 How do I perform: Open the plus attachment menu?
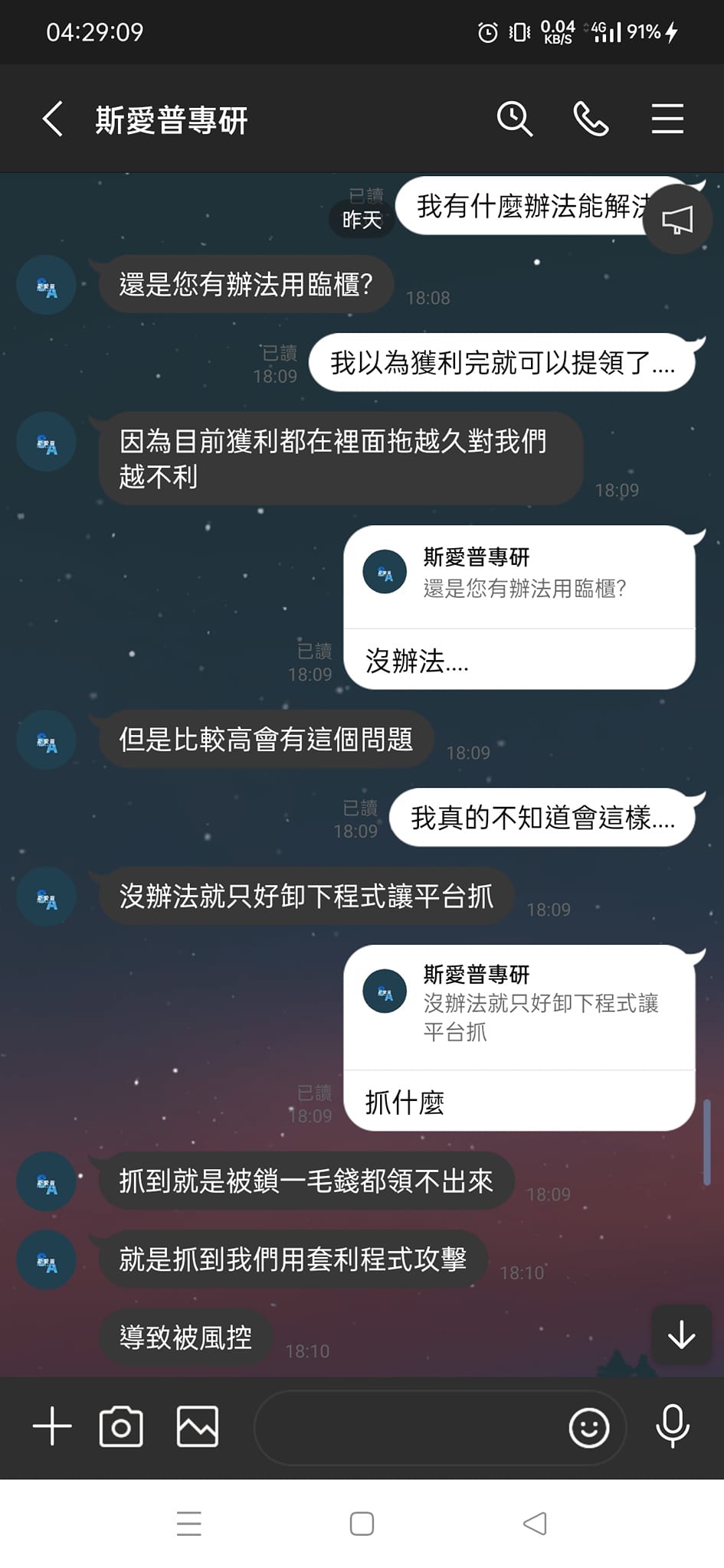click(52, 1426)
